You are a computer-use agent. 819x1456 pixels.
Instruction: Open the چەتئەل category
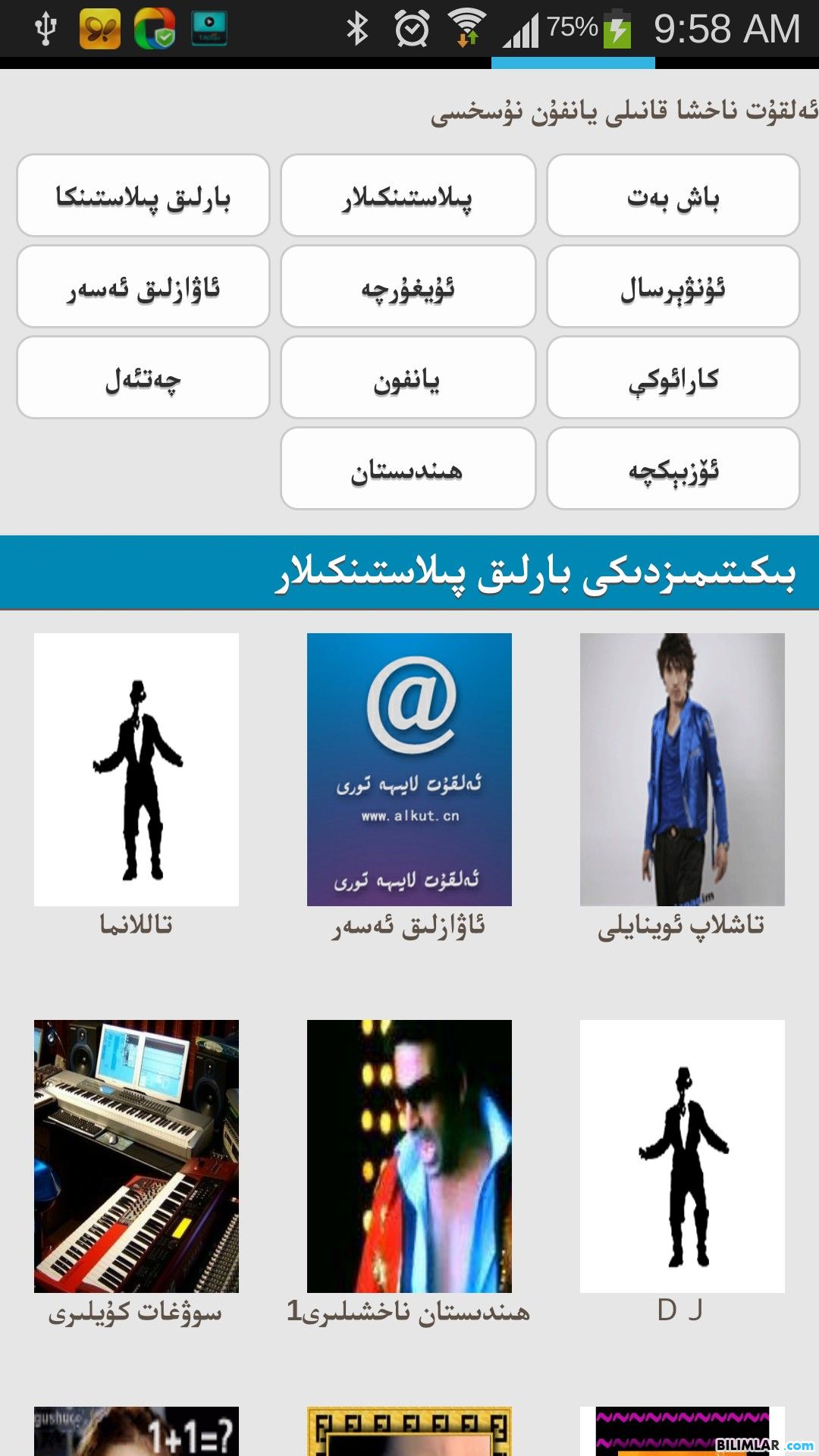(x=143, y=378)
